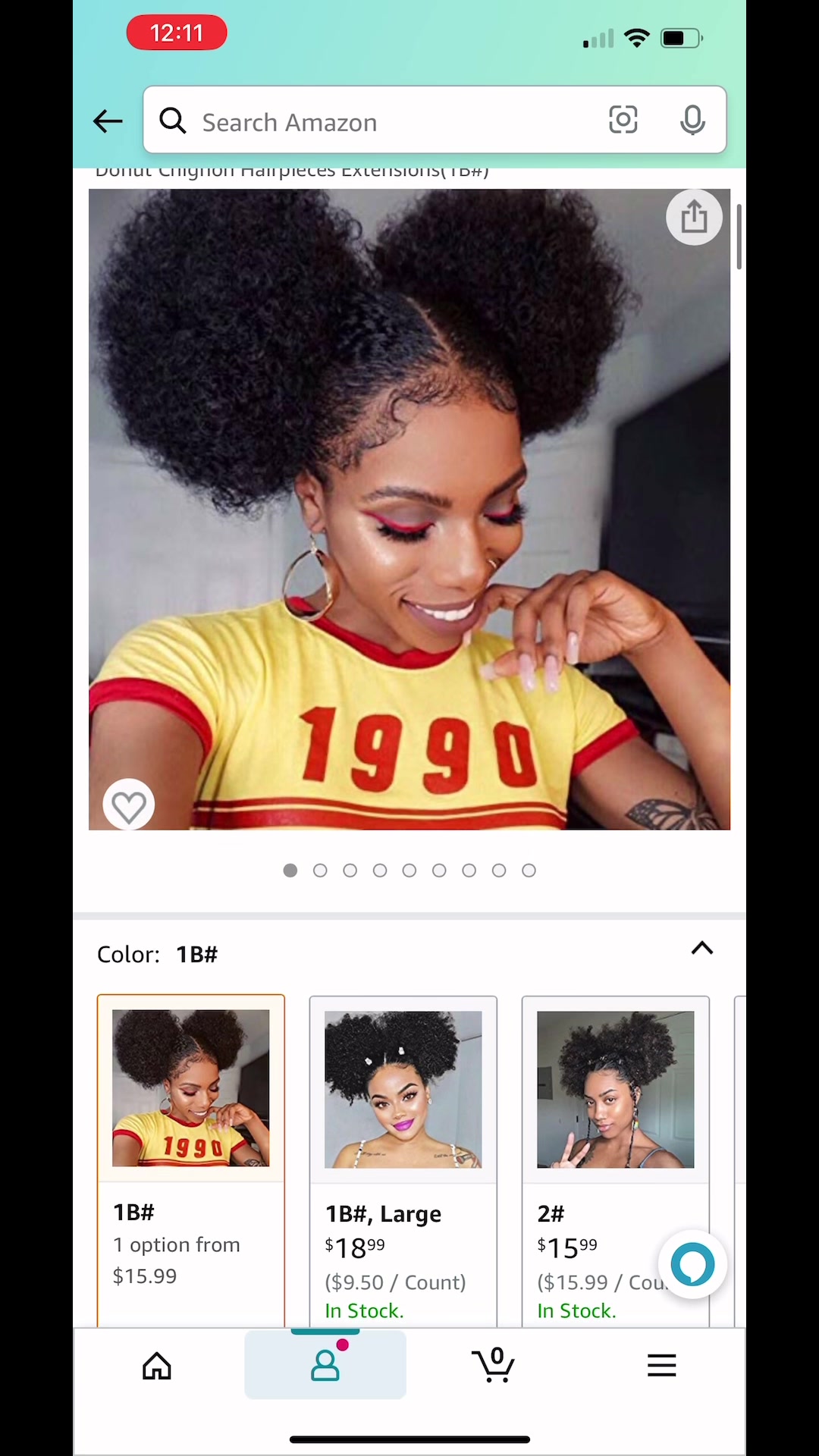
Task: Go to the Home tab
Action: pyautogui.click(x=157, y=1366)
